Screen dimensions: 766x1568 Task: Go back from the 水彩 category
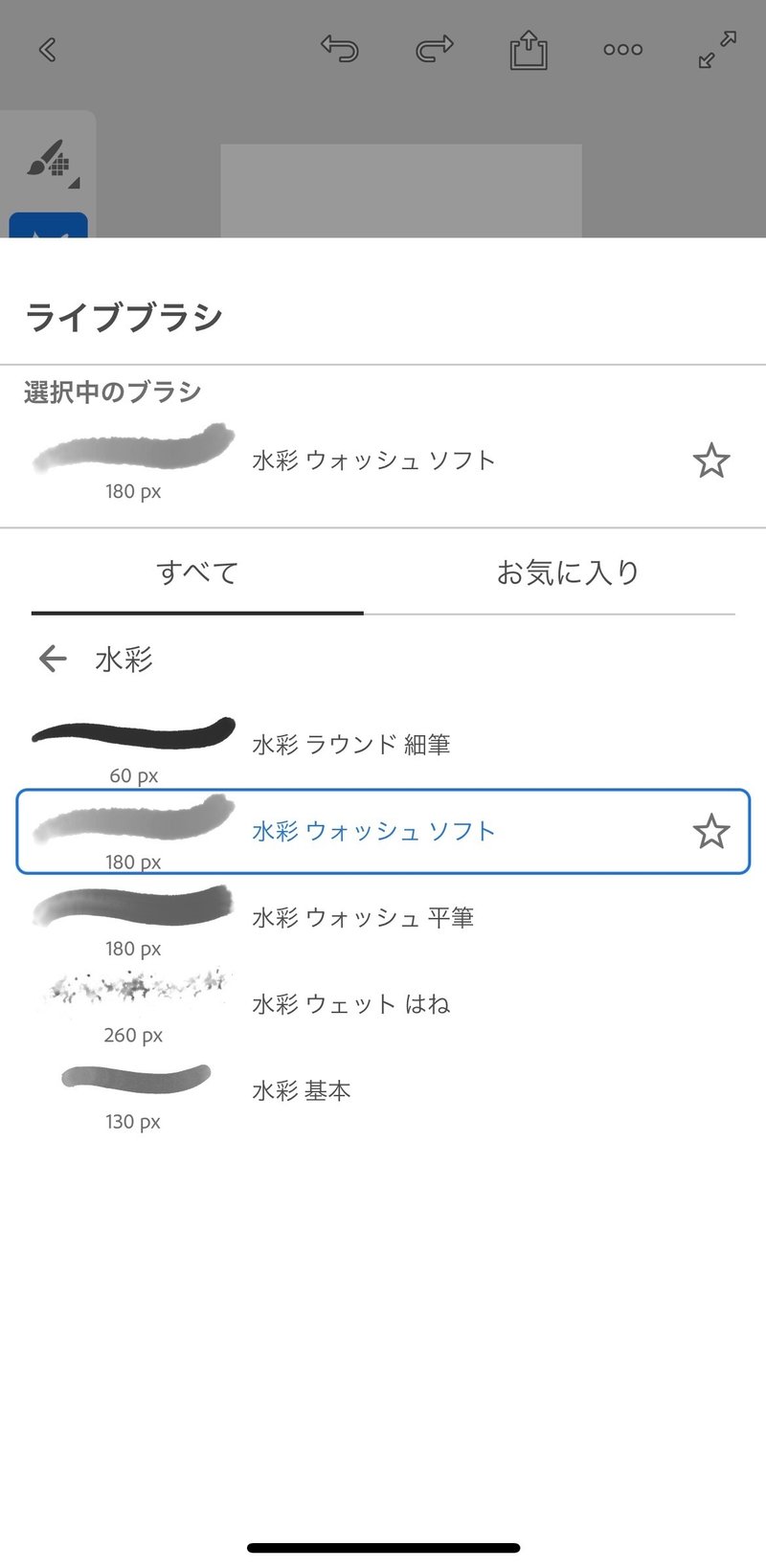tap(53, 659)
